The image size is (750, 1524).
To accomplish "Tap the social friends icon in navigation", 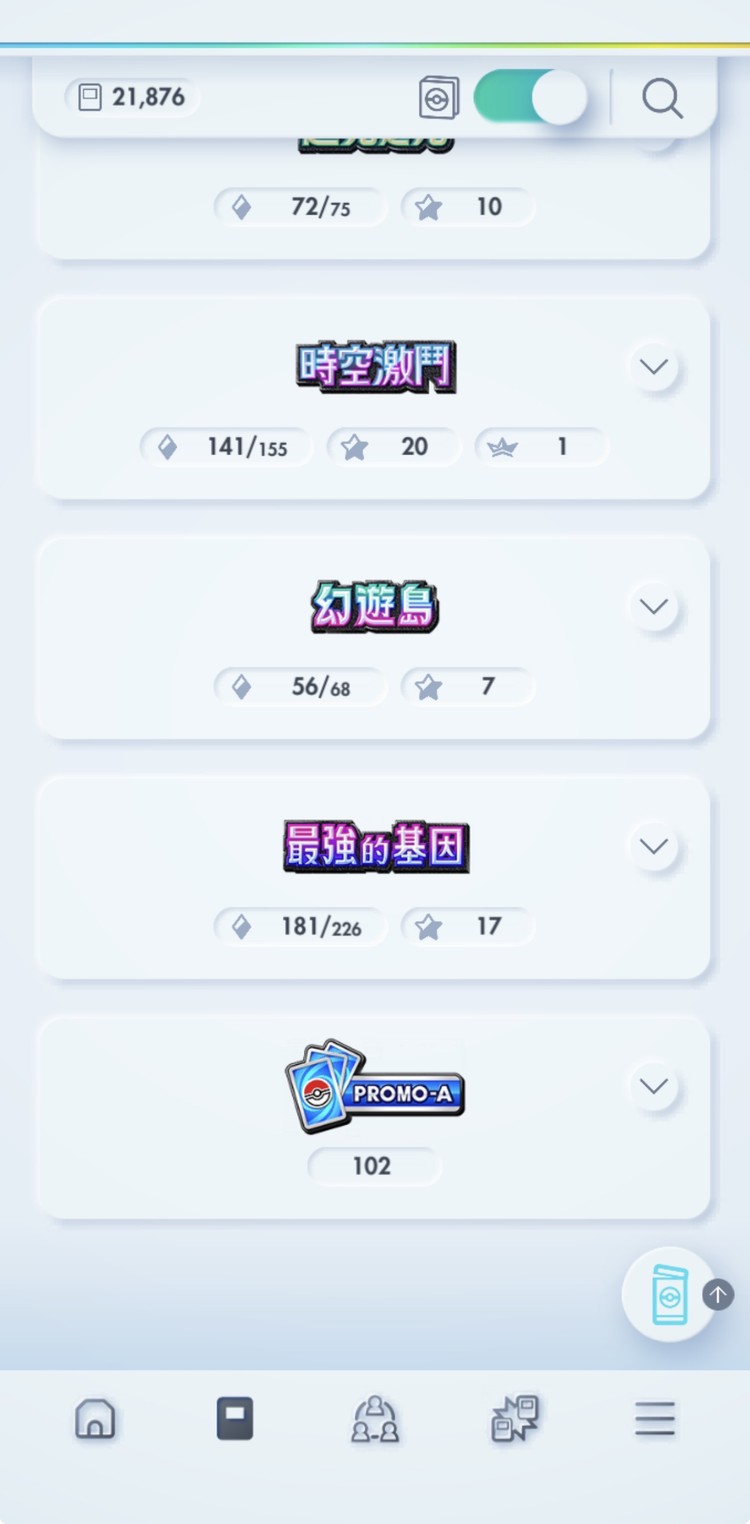I will pyautogui.click(x=375, y=1420).
